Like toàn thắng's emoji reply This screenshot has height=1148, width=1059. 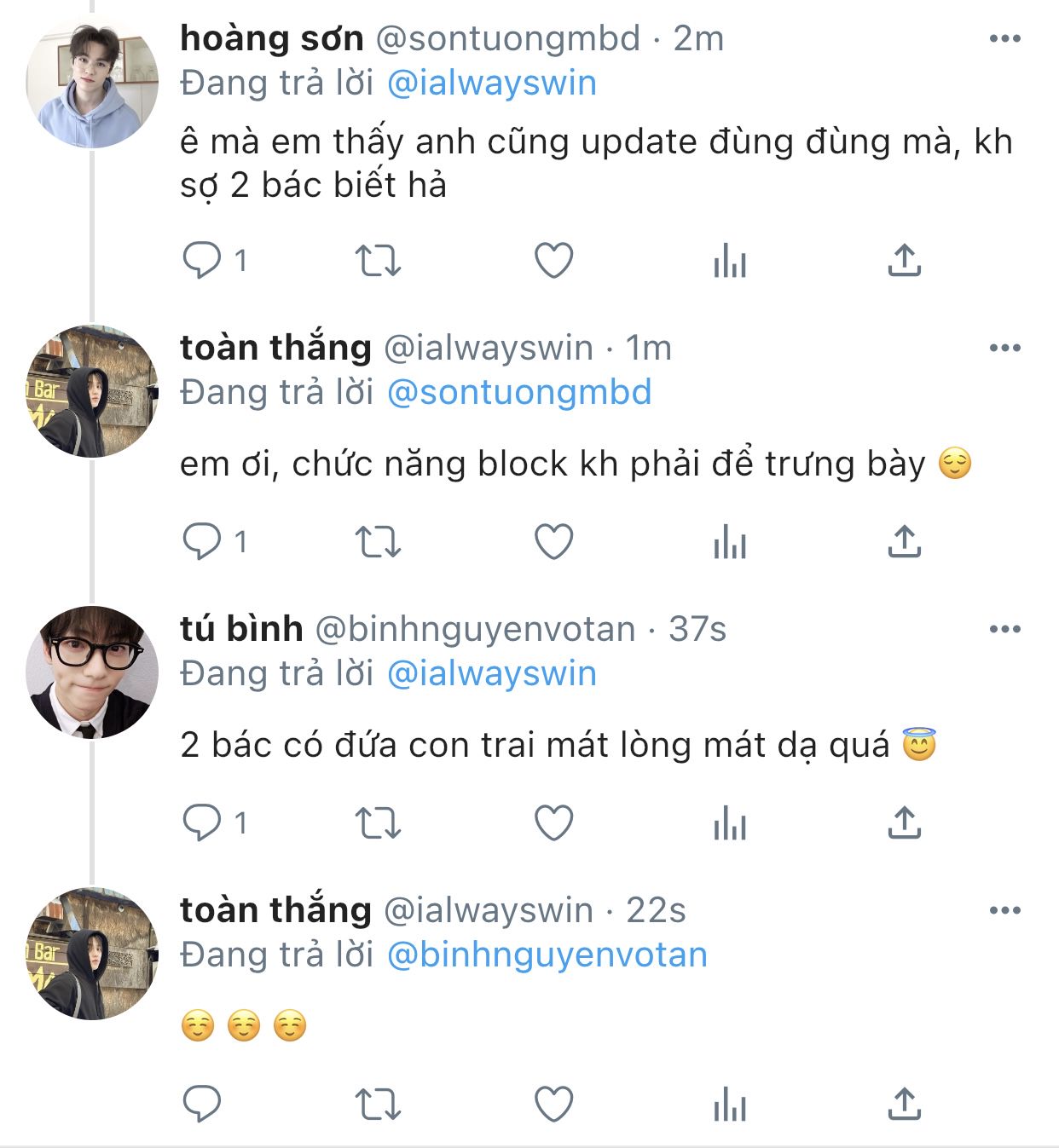point(553,1105)
